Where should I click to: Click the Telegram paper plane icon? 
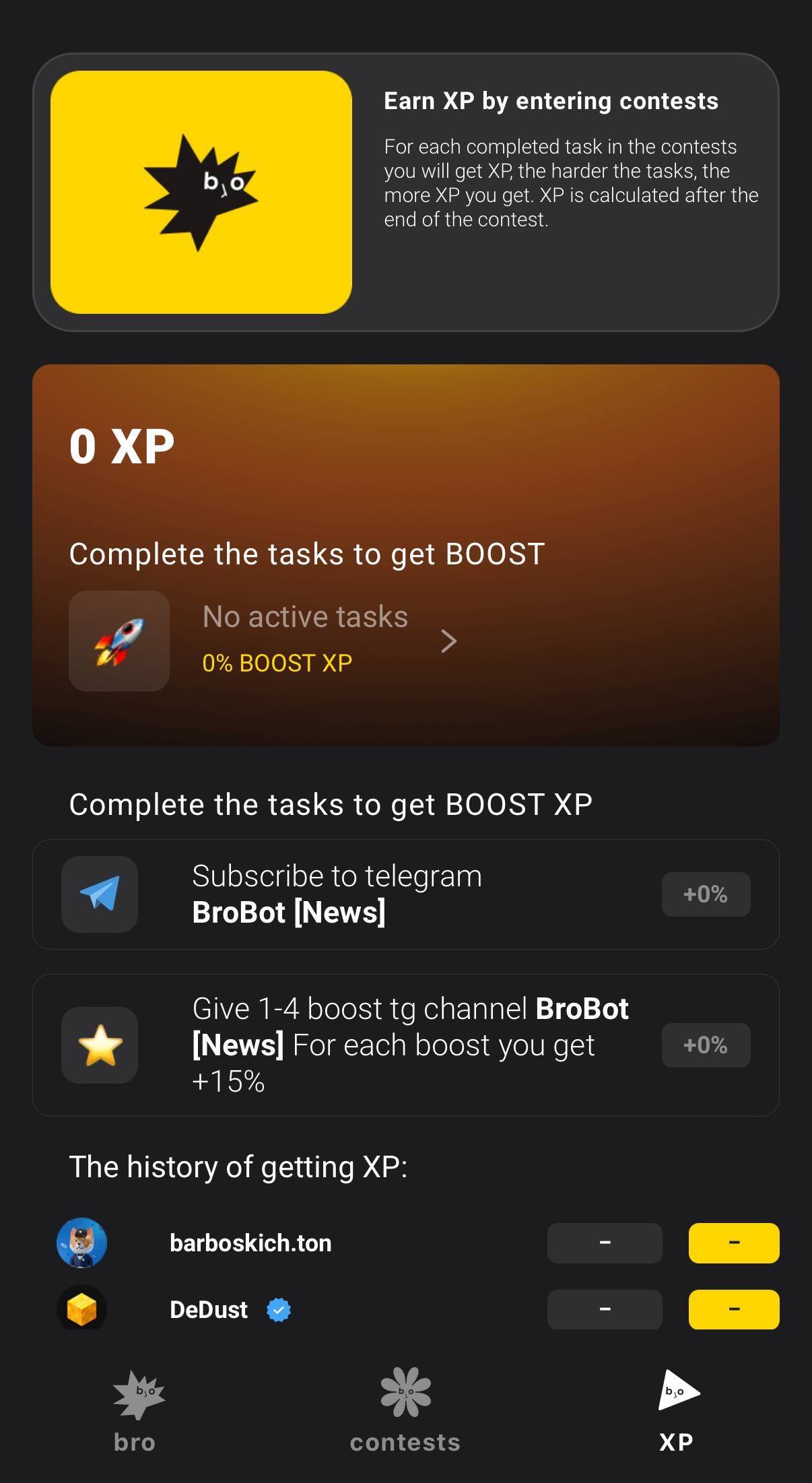99,894
